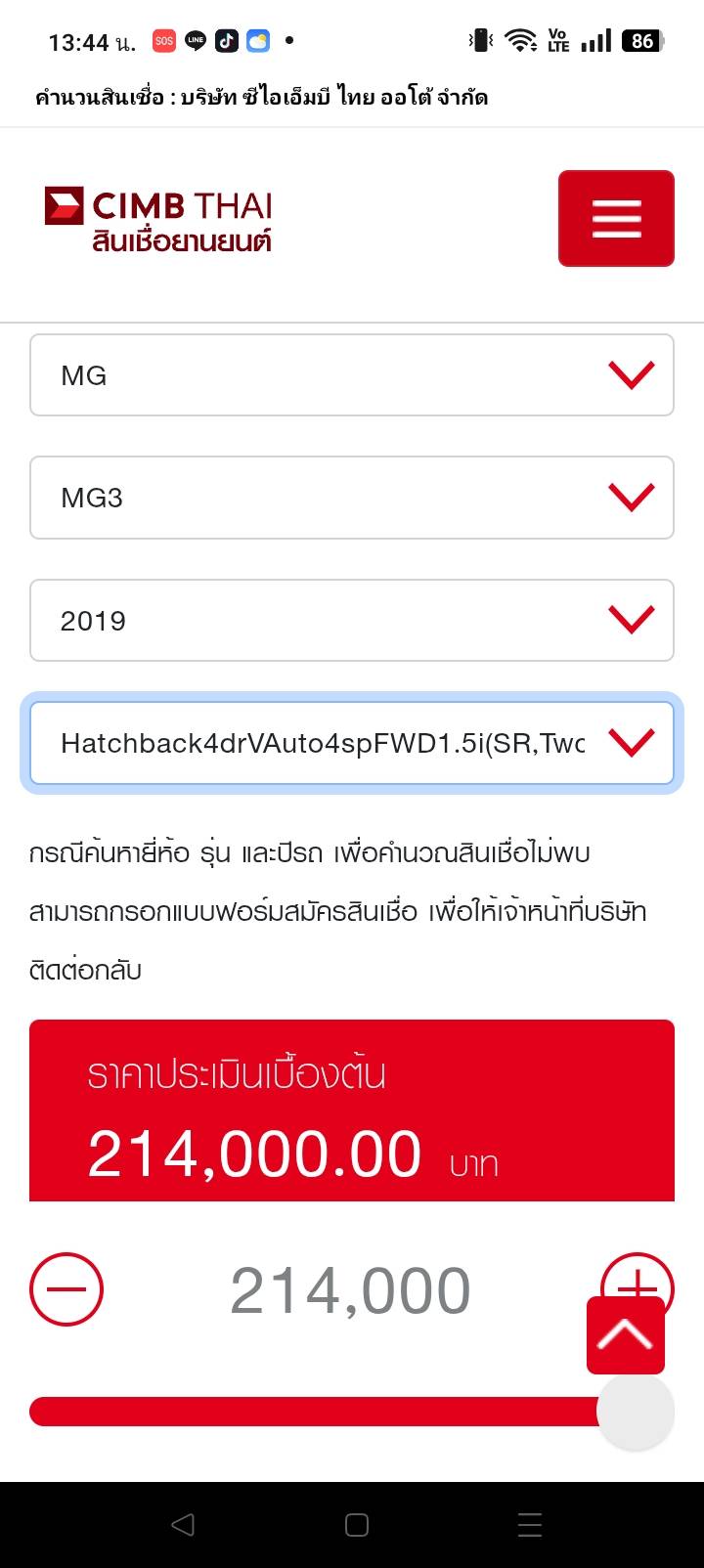Open the MG brand dropdown

(351, 375)
